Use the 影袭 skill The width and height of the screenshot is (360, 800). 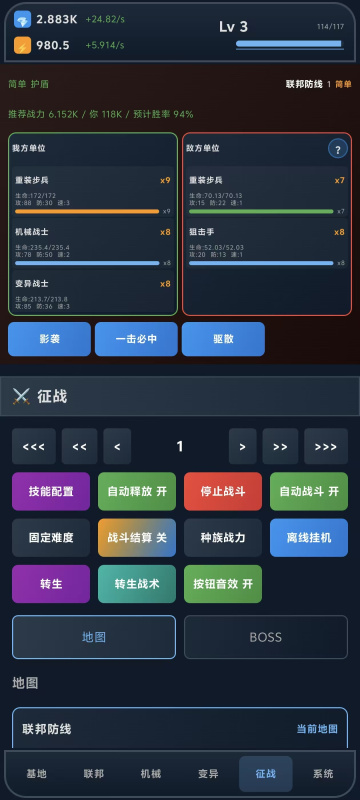tap(49, 339)
